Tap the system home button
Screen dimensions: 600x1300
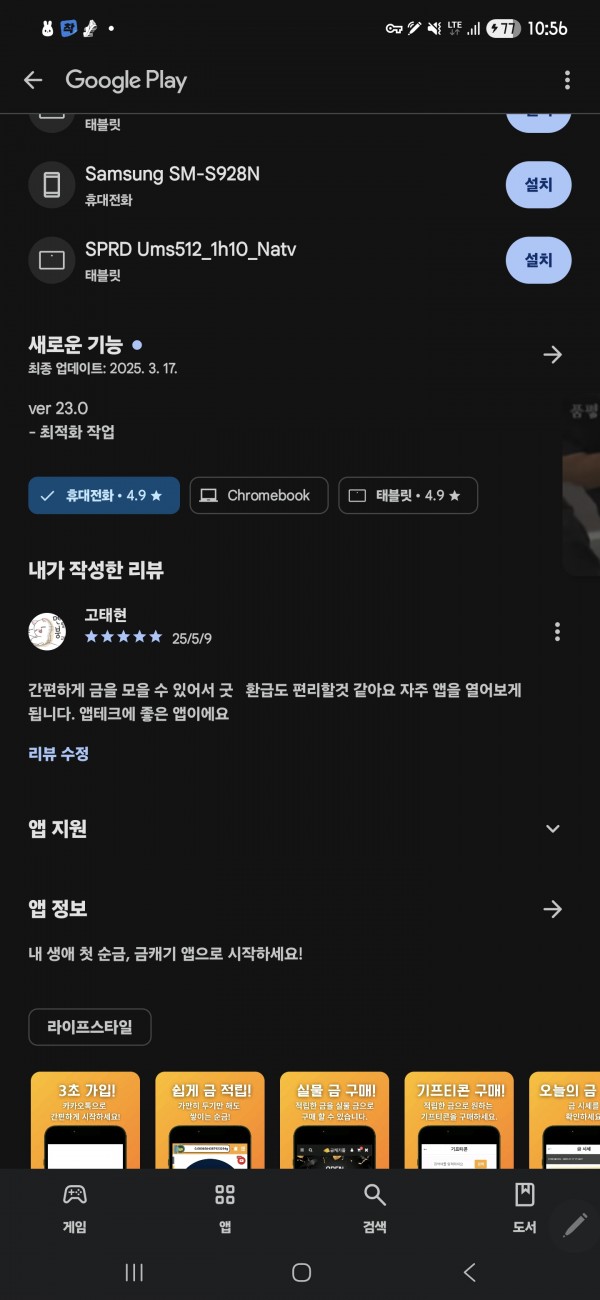pos(301,1272)
